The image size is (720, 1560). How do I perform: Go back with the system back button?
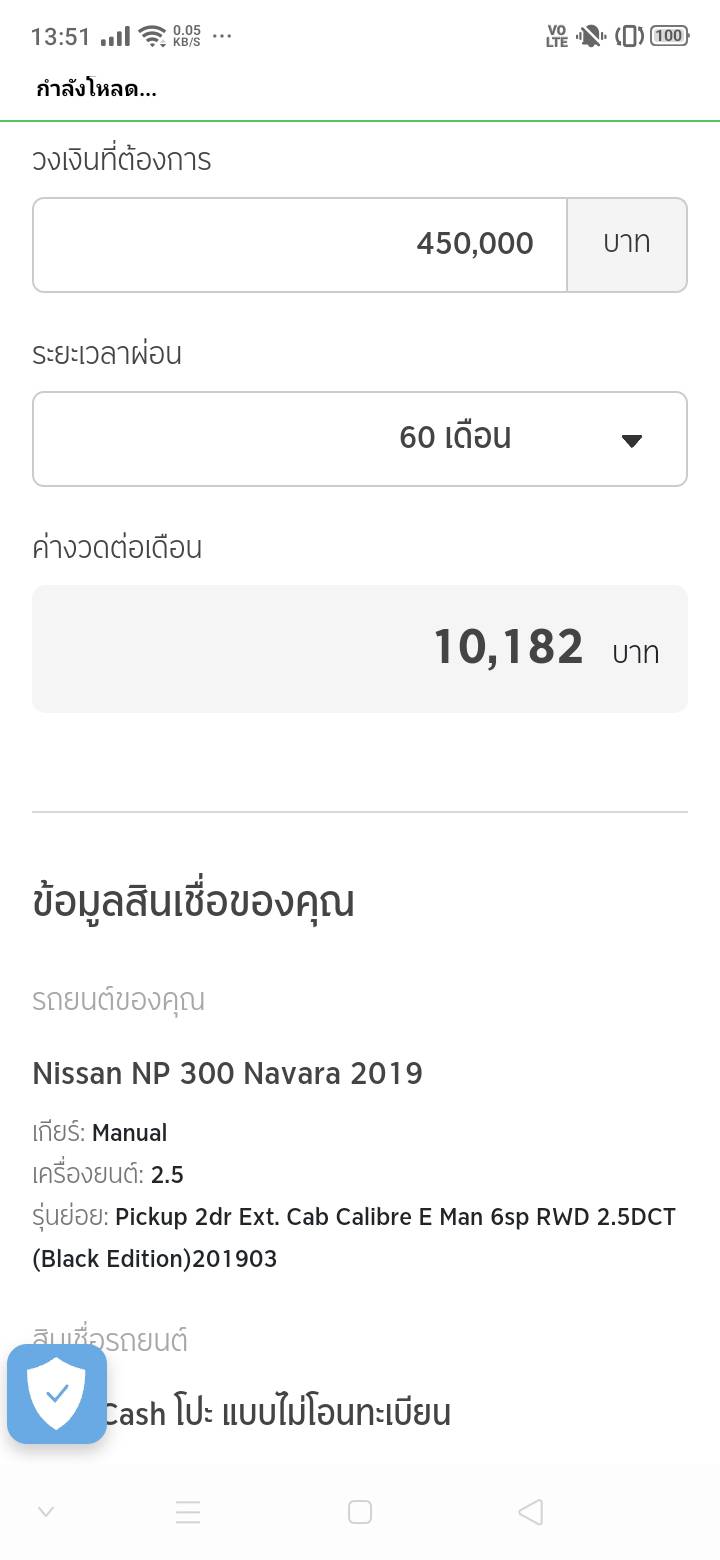pyautogui.click(x=531, y=1512)
